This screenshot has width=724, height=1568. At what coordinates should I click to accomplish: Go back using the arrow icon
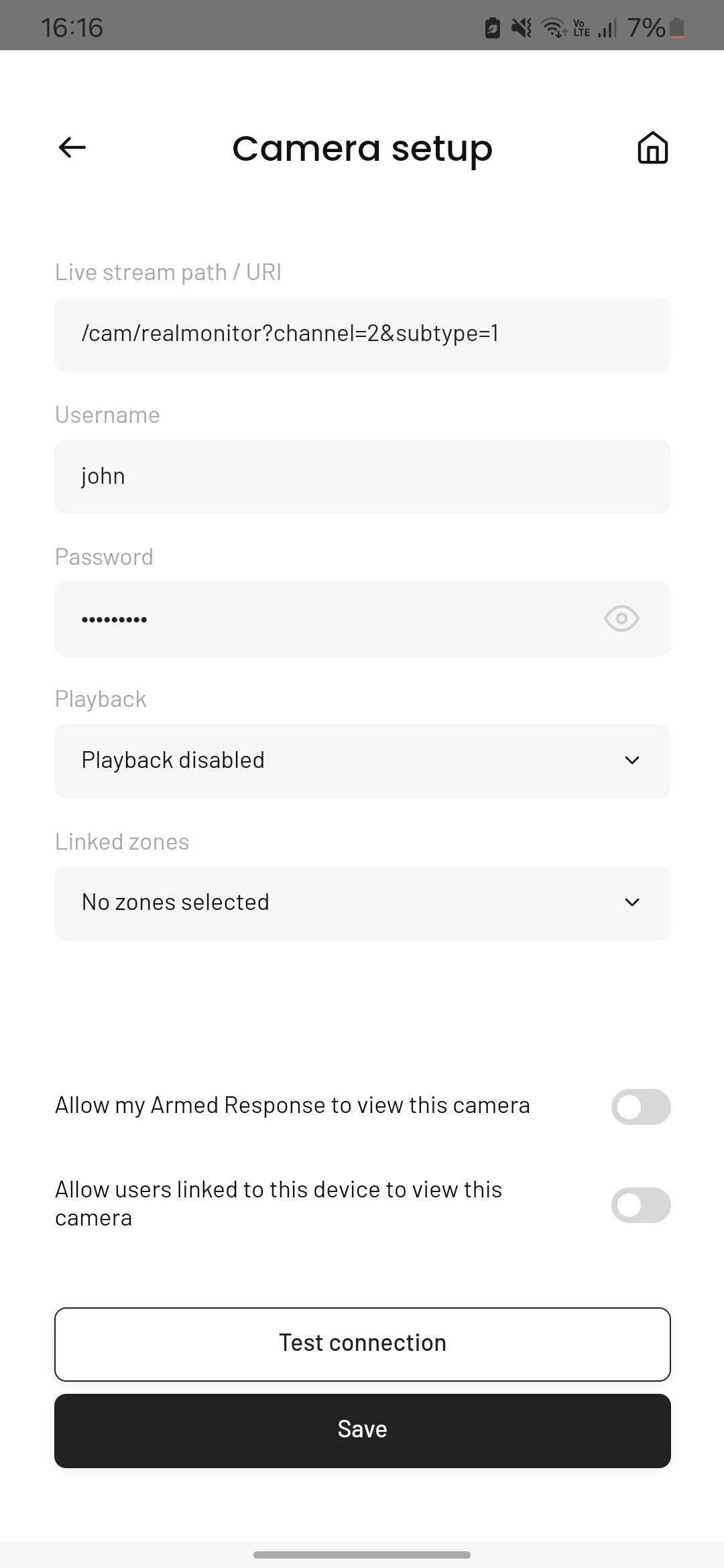72,147
